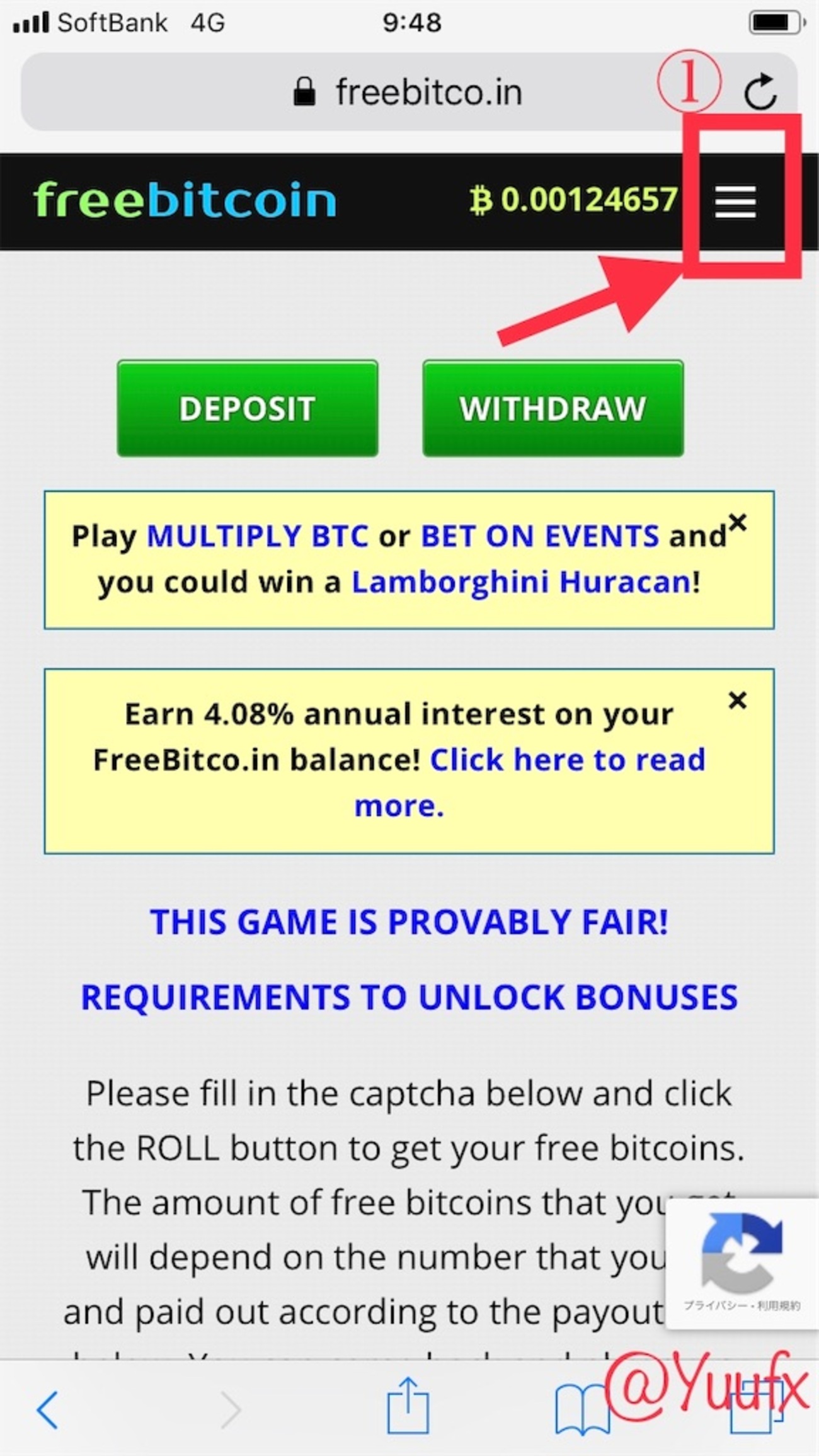Open the BET ON EVENTS link
Image resolution: width=819 pixels, height=1456 pixels.
click(x=539, y=536)
